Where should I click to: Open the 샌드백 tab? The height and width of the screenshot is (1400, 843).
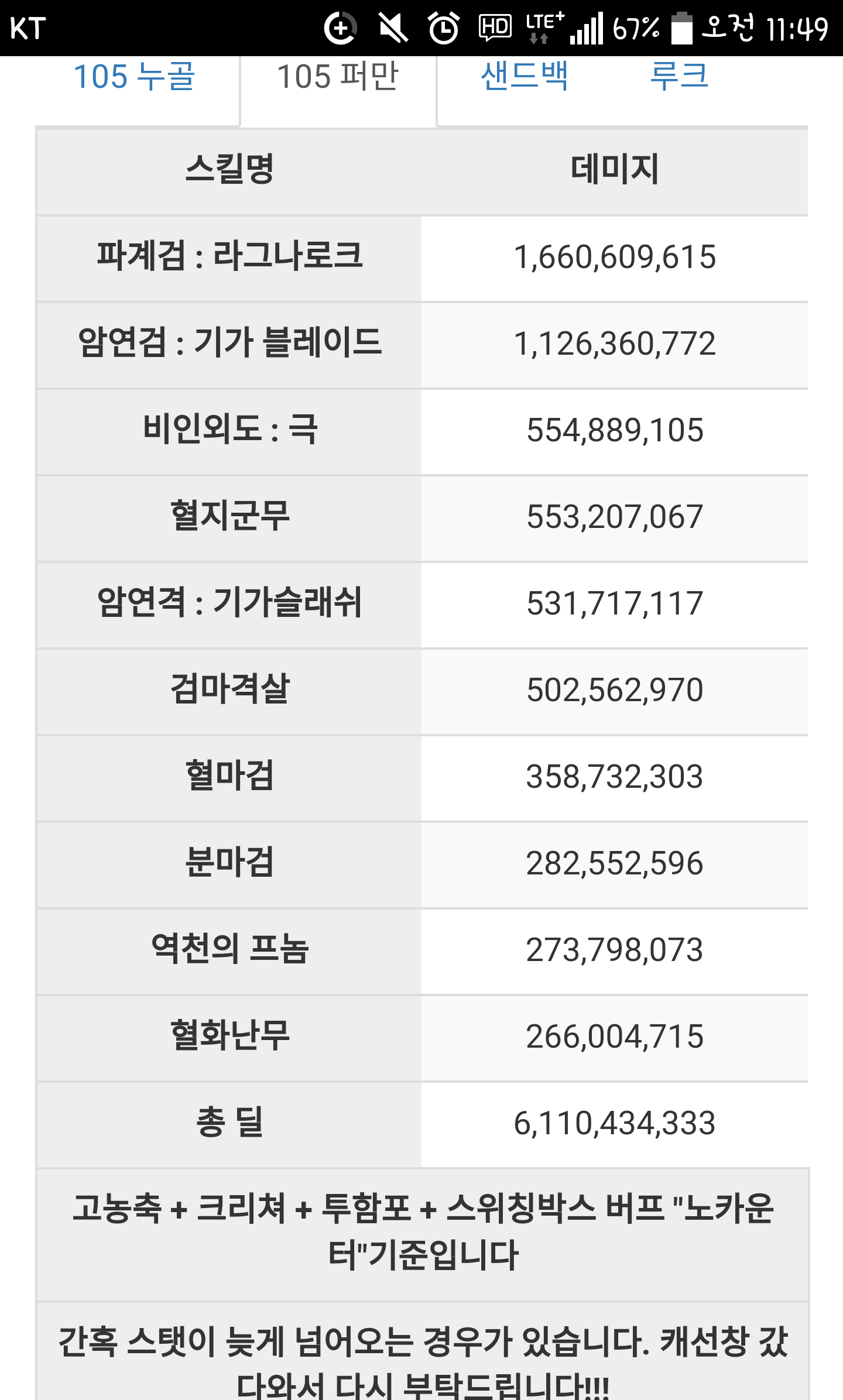coord(525,77)
